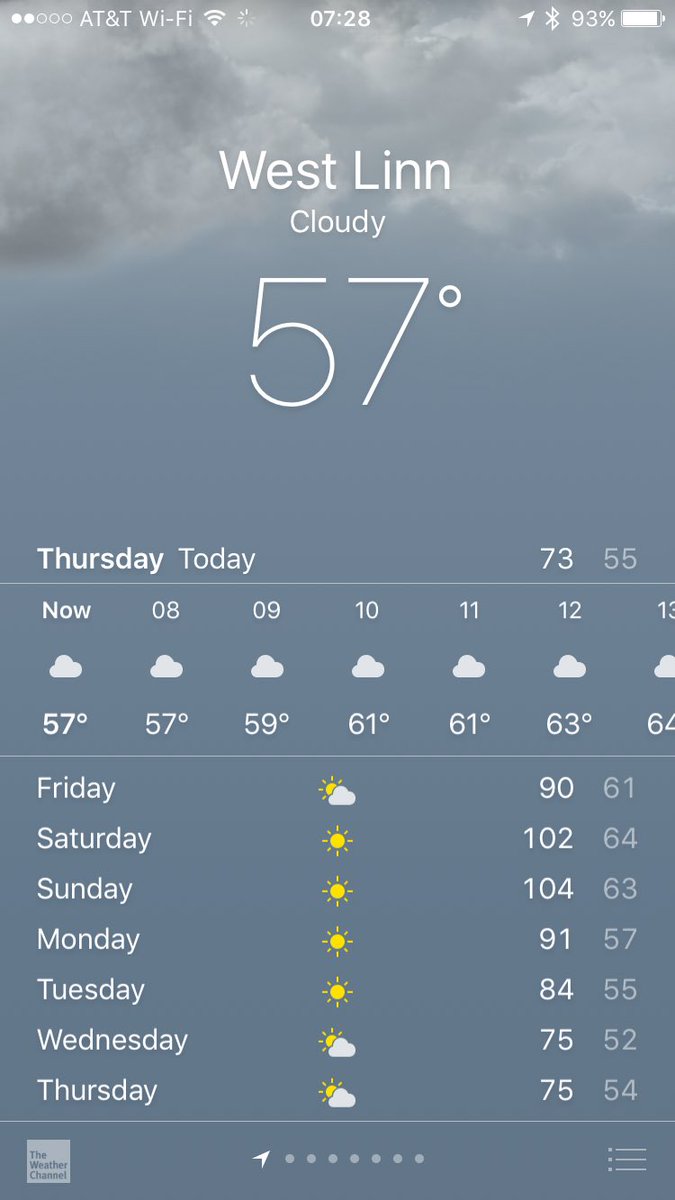Open the city list menu icon
Screen dimensions: 675x1200
click(x=627, y=1159)
